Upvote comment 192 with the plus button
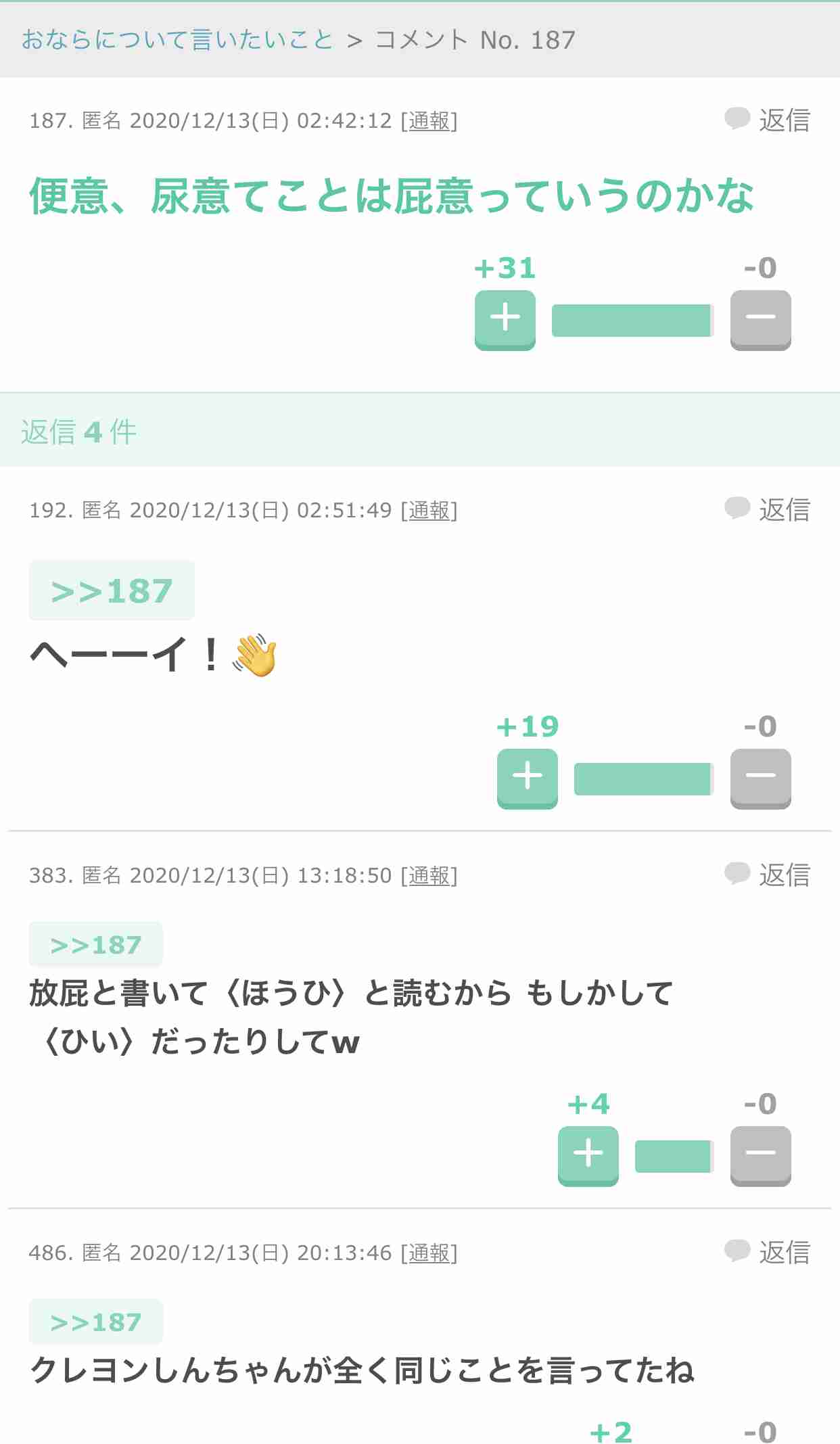840x1444 pixels. 528,778
